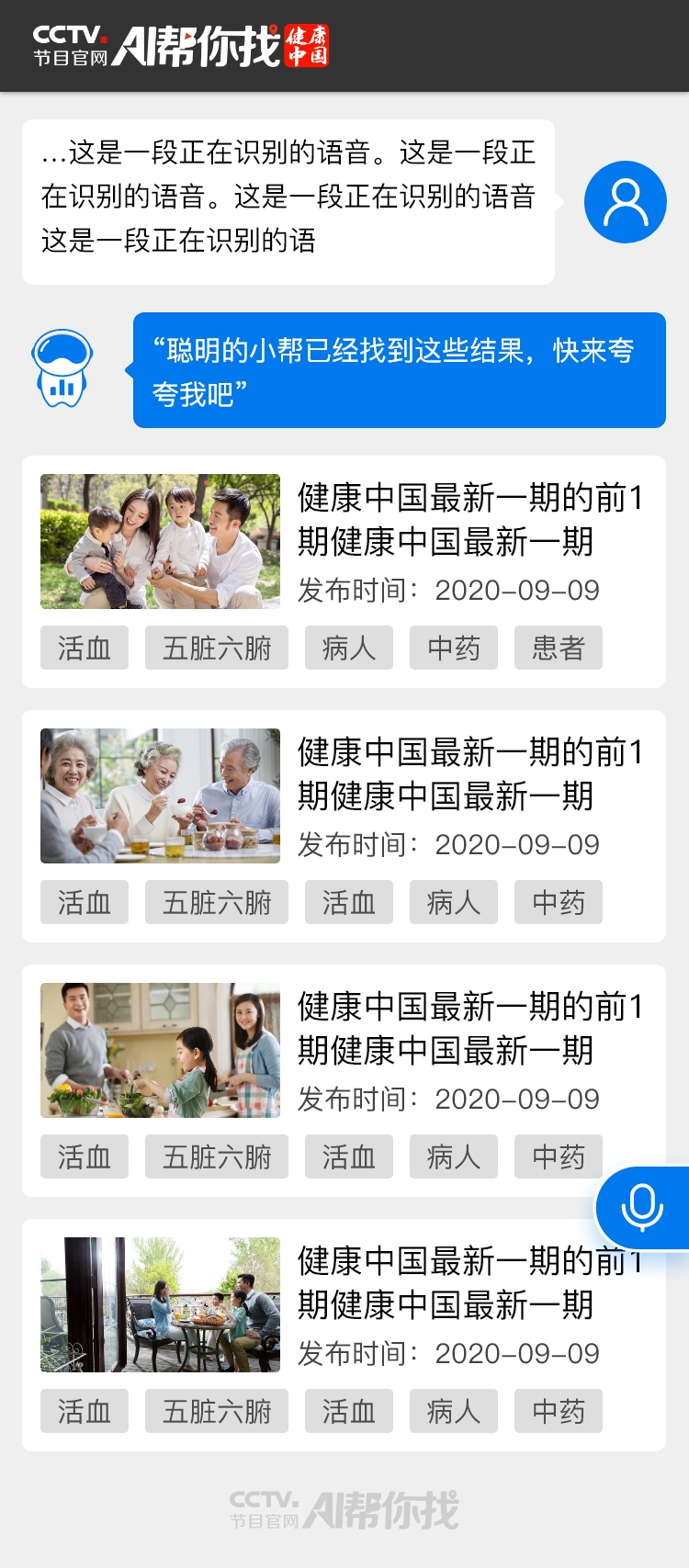Tap the microphone button to start voice input
Viewport: 689px width, 1568px height.
click(642, 1208)
